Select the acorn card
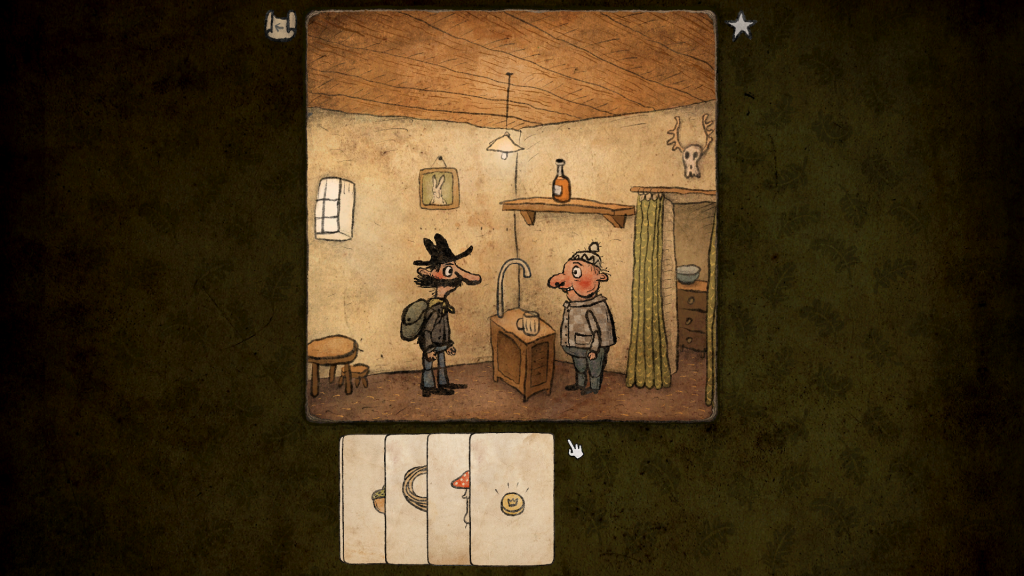 tap(366, 497)
